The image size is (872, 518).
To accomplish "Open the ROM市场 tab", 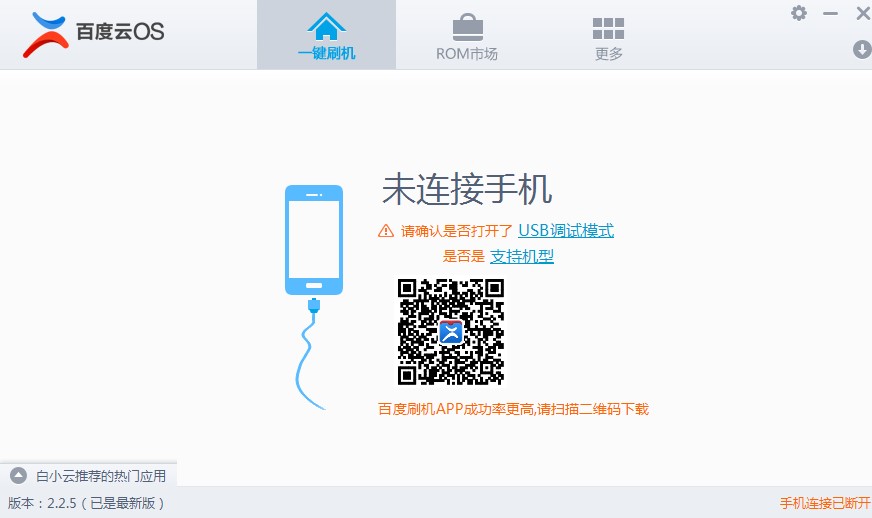I will click(x=467, y=35).
